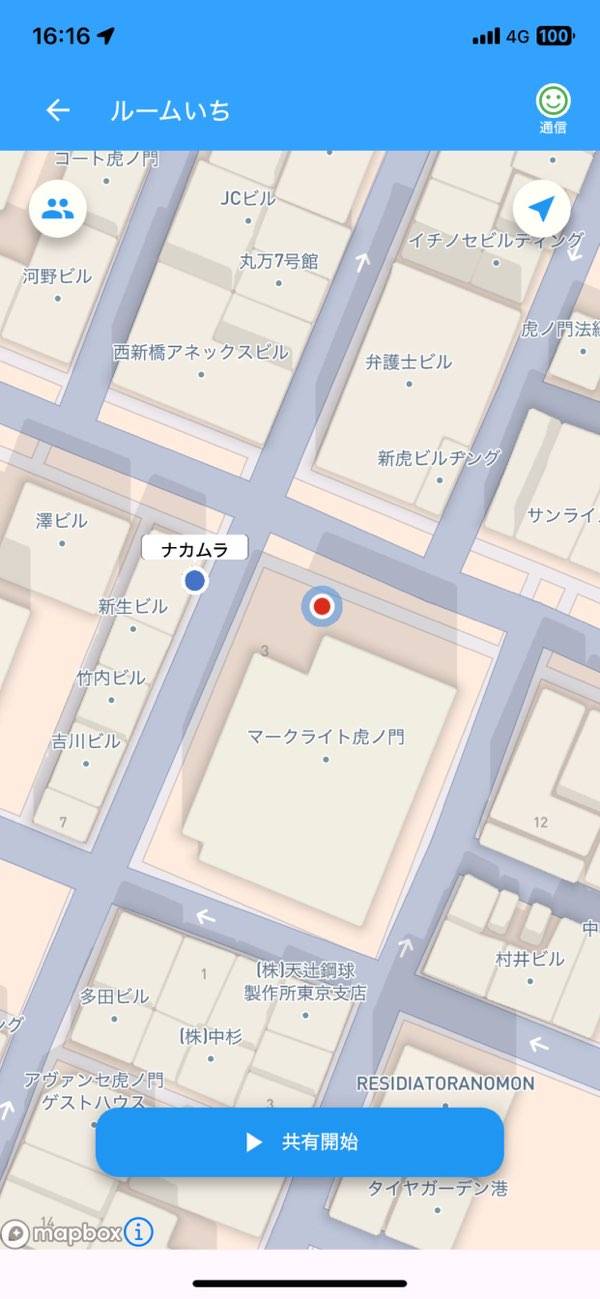Select the ナカムラ member marker on the map
This screenshot has width=600, height=1299.
coord(195,580)
